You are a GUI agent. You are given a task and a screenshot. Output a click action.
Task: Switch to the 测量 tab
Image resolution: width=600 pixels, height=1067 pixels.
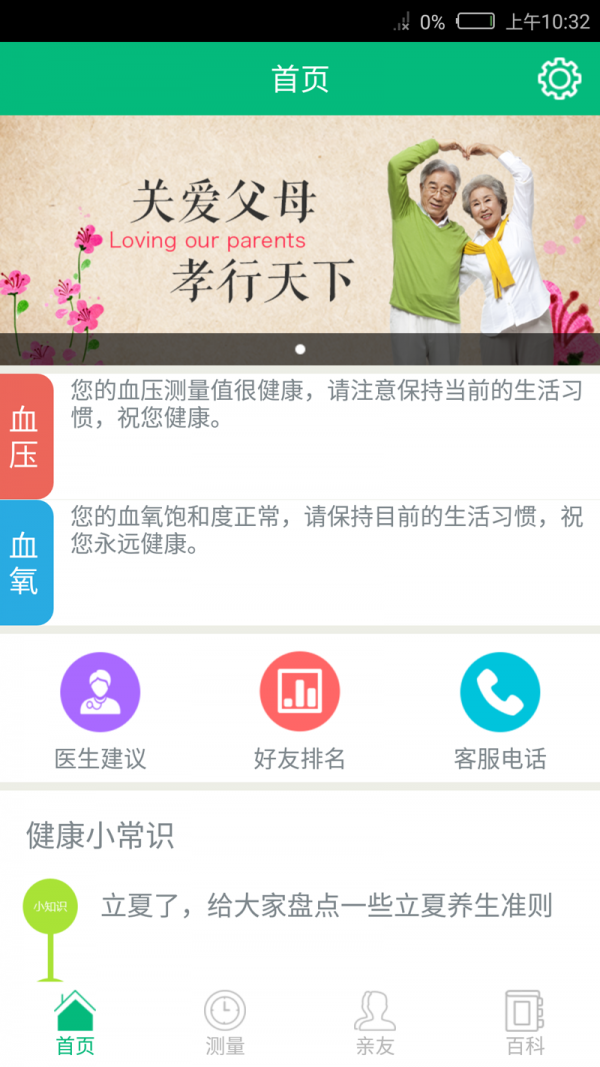pyautogui.click(x=225, y=1023)
